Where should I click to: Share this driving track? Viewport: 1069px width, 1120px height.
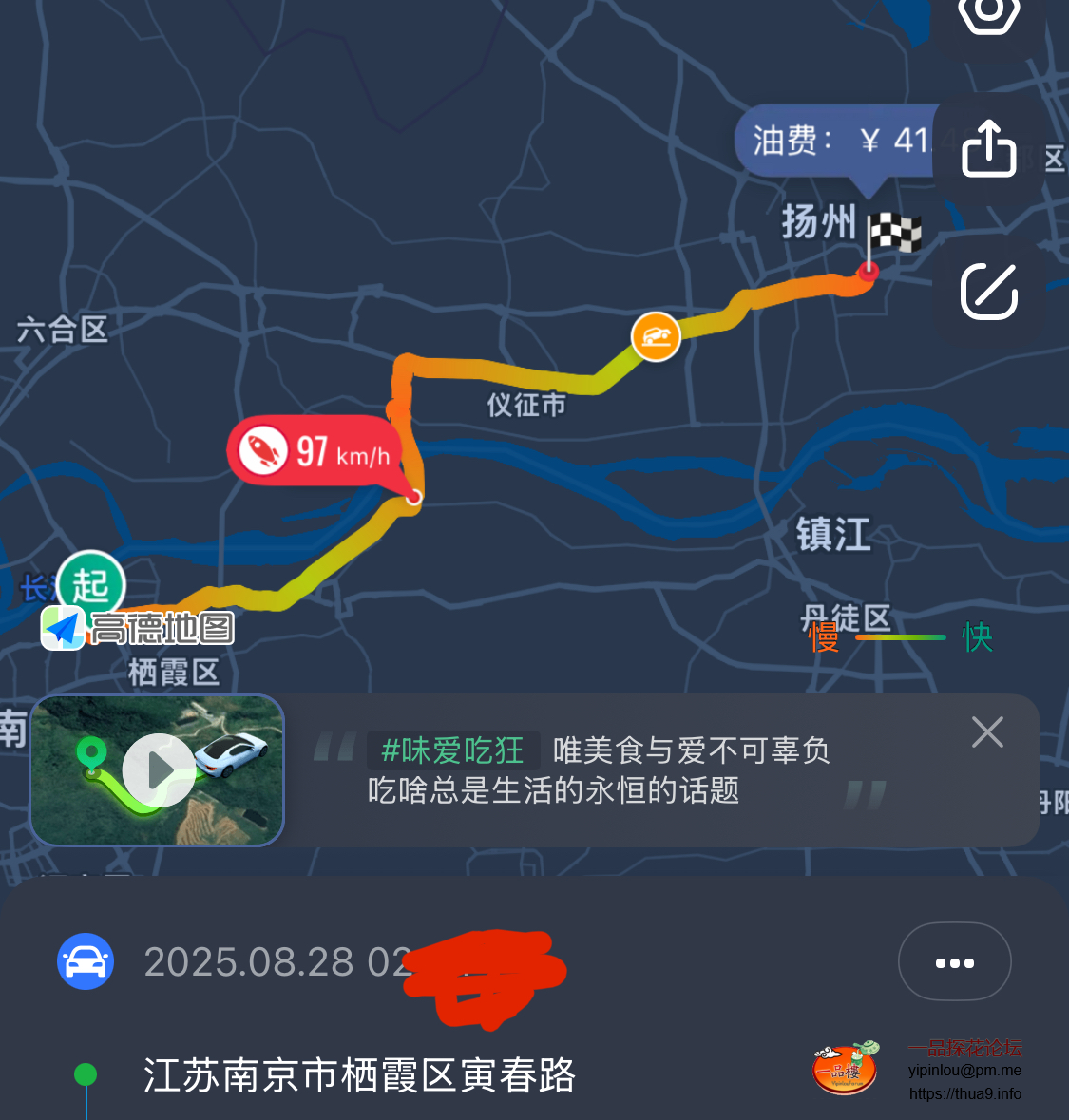[x=988, y=149]
